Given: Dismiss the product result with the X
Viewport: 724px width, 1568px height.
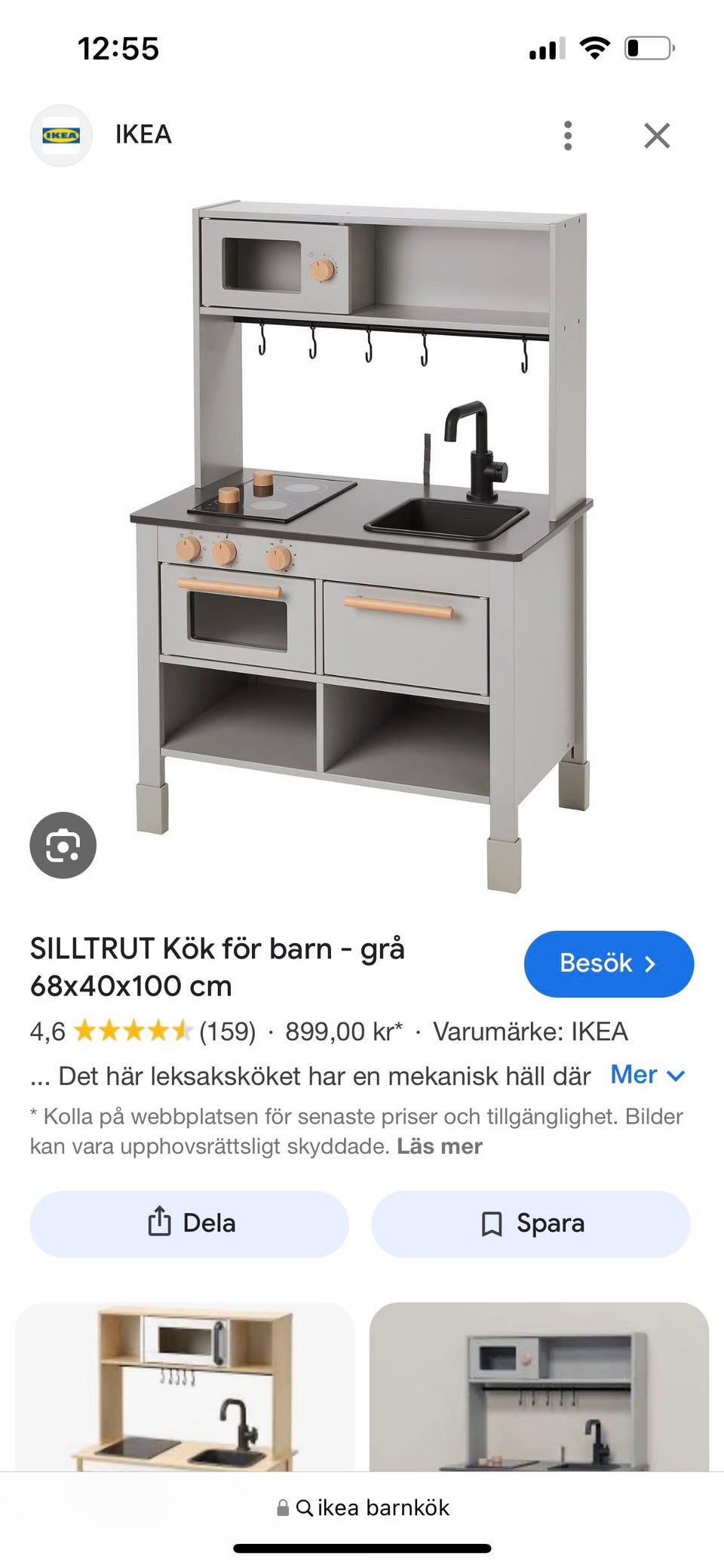Looking at the screenshot, I should tap(658, 134).
